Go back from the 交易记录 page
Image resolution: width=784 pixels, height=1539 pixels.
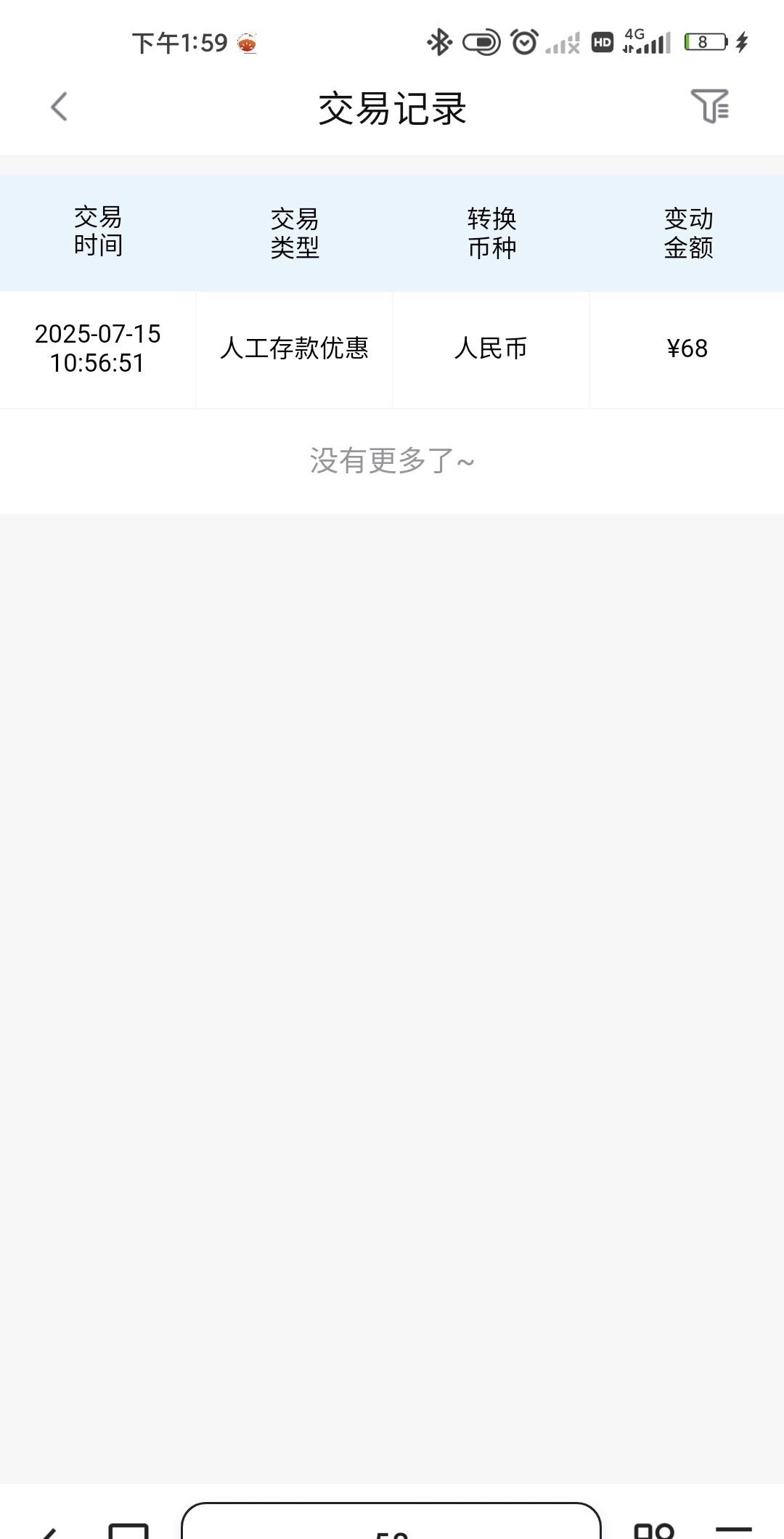click(x=60, y=107)
